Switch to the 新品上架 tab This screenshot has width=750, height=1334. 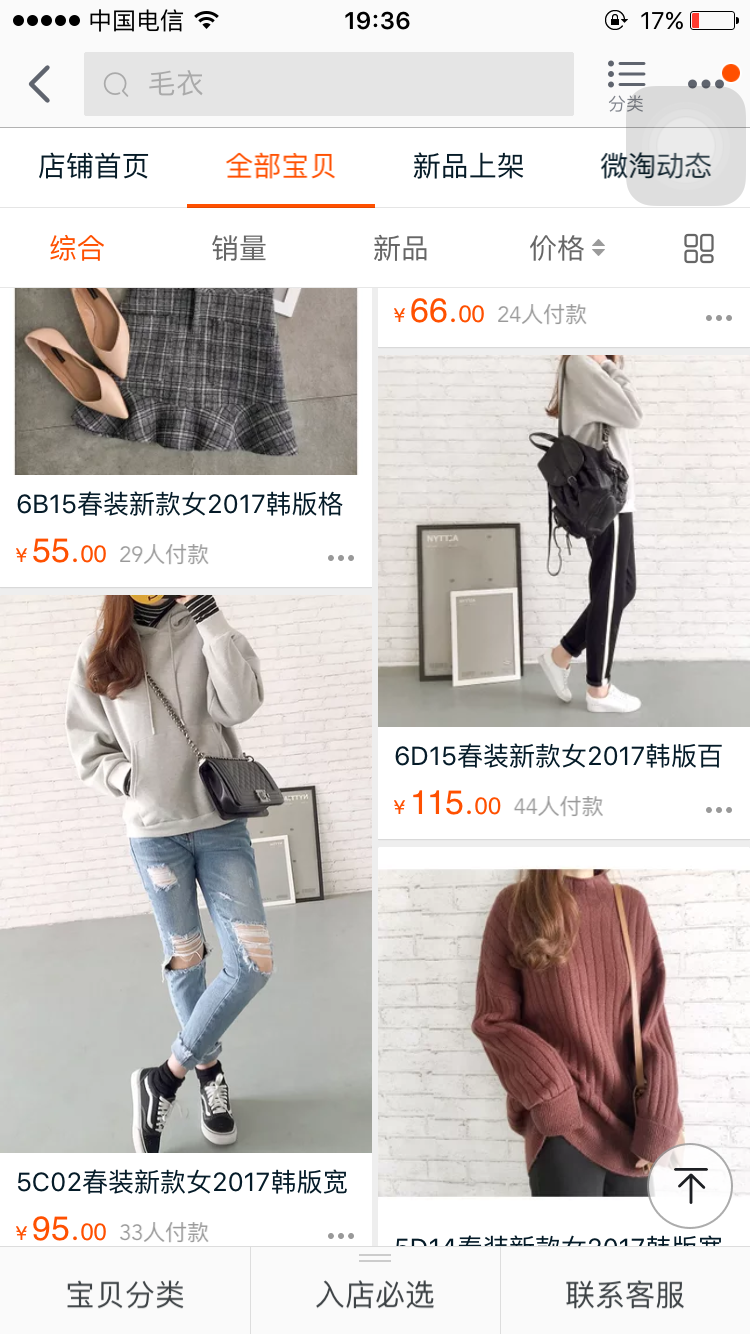pos(468,166)
